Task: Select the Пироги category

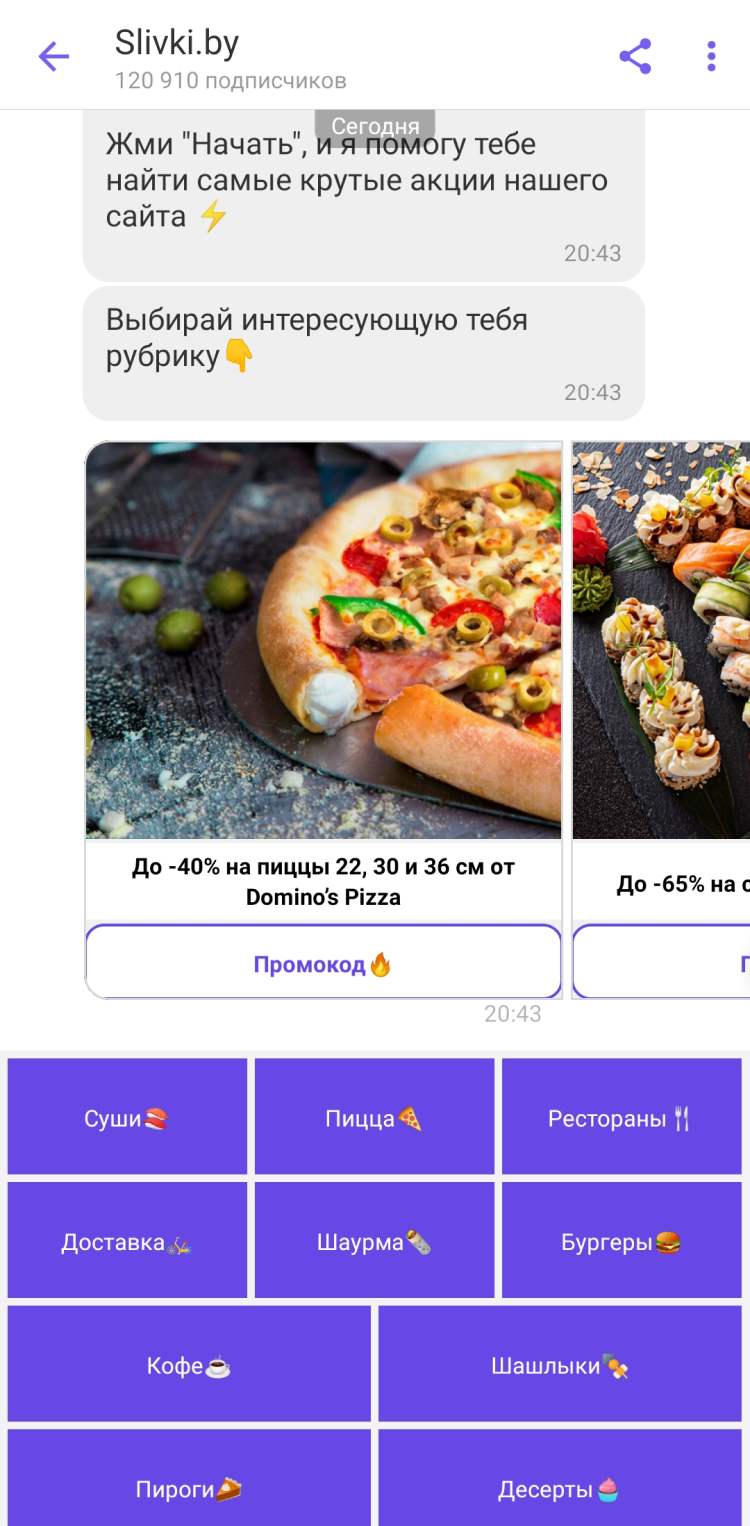Action: [189, 1487]
